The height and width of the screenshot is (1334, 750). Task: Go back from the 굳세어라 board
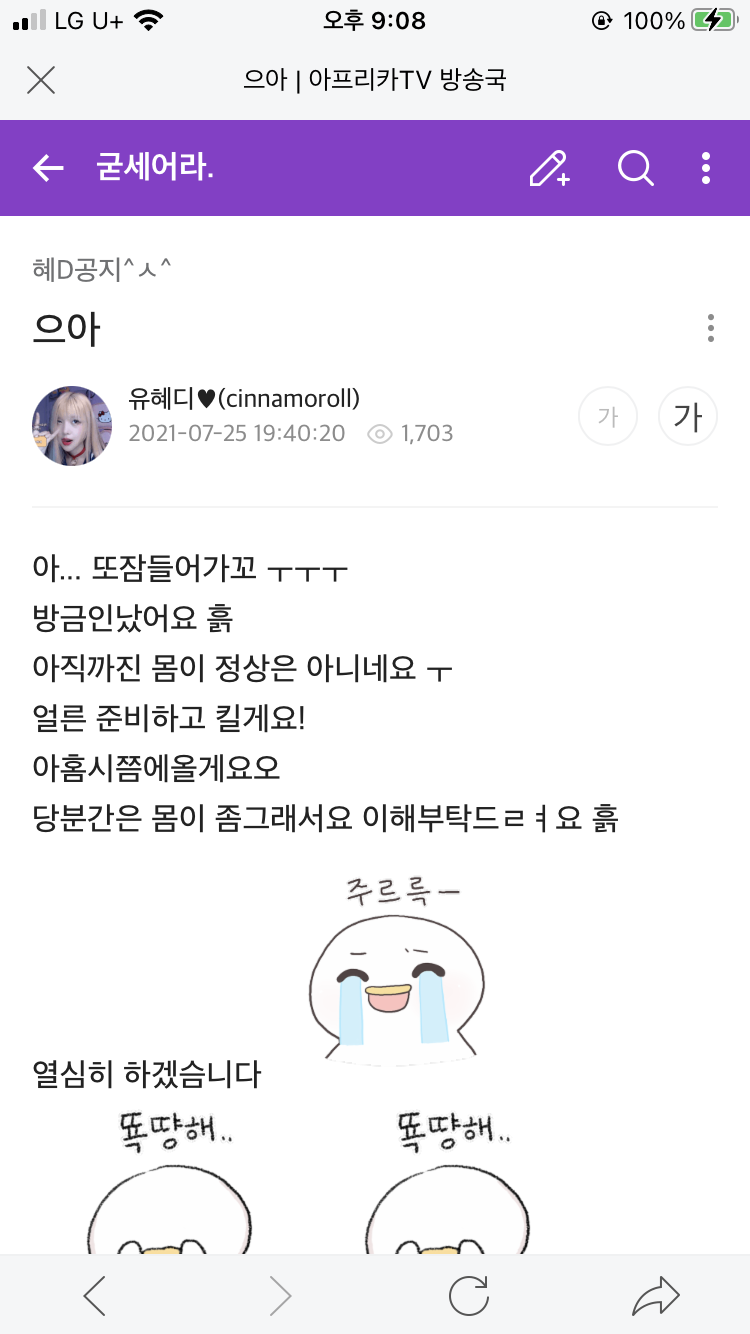(48, 168)
